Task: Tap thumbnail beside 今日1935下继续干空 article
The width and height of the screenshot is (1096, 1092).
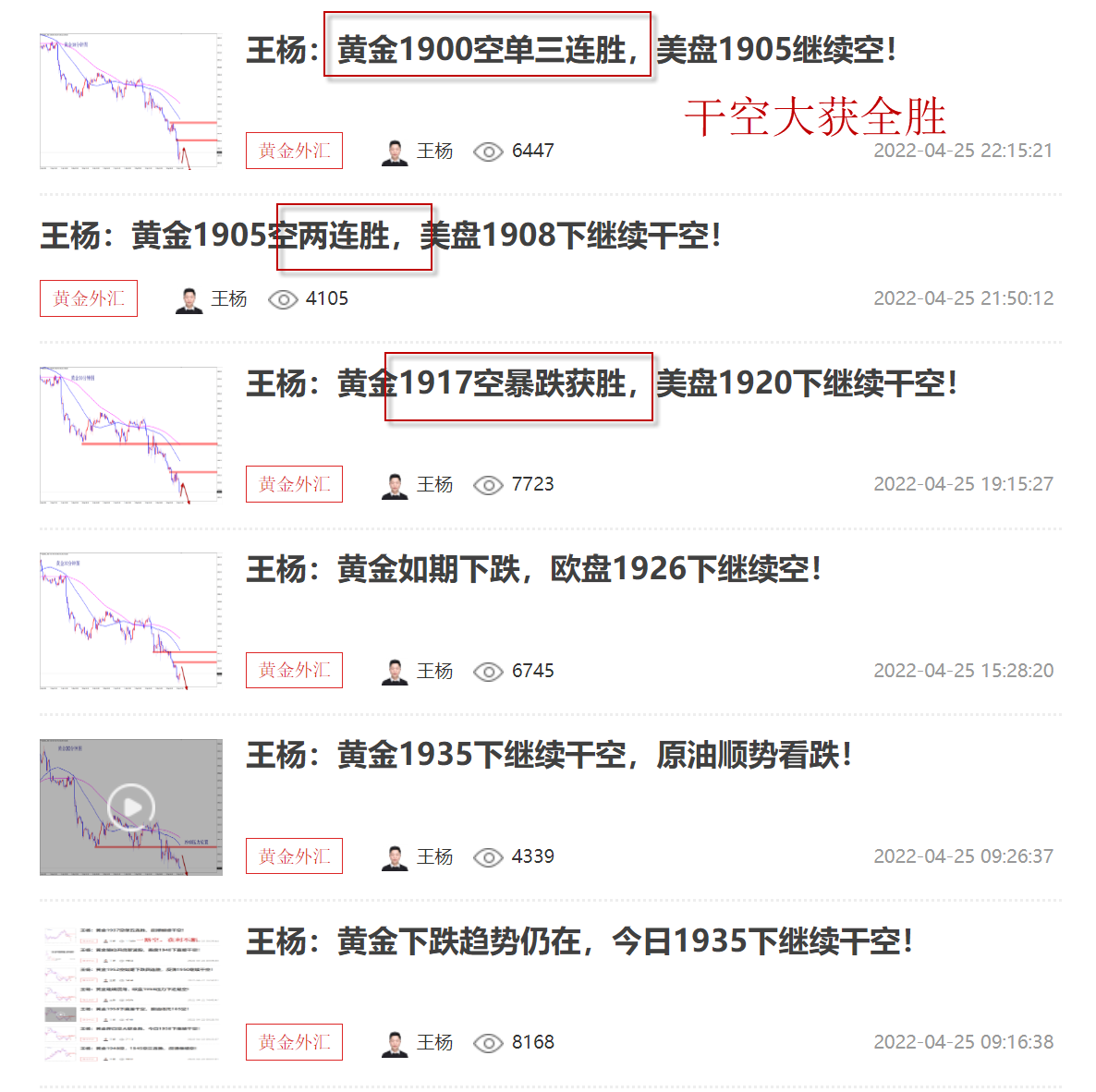Action: [130, 993]
